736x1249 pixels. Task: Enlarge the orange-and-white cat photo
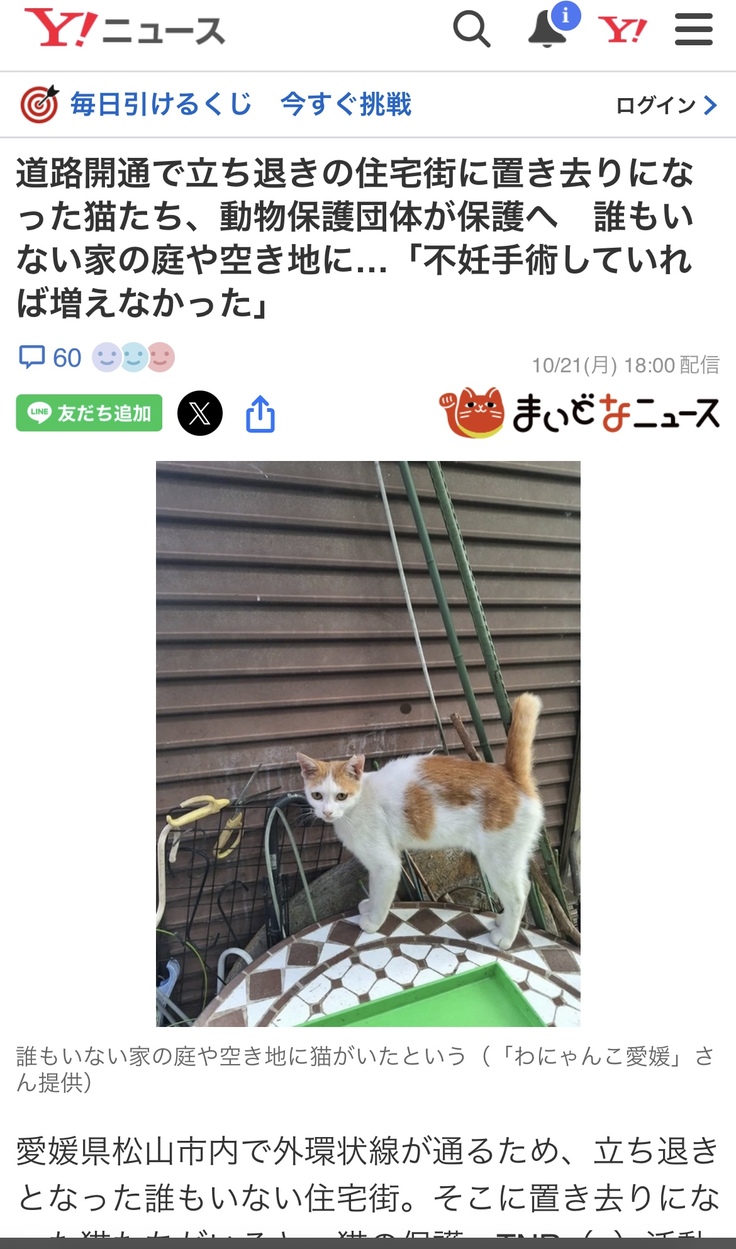(368, 743)
